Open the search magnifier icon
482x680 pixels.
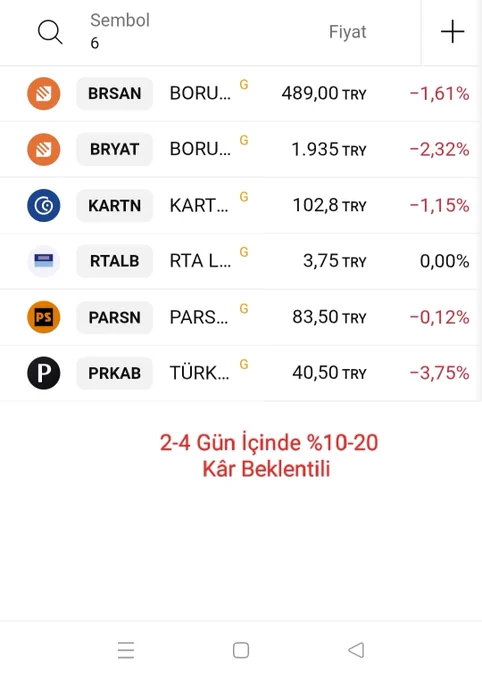tap(50, 33)
